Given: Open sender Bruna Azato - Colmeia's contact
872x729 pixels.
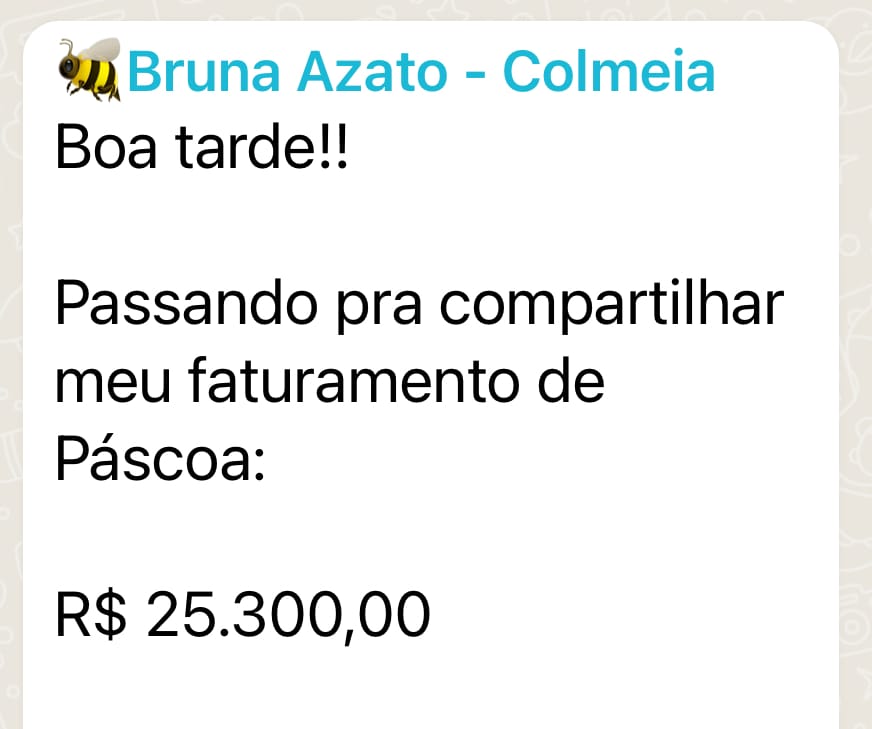Looking at the screenshot, I should (x=420, y=72).
